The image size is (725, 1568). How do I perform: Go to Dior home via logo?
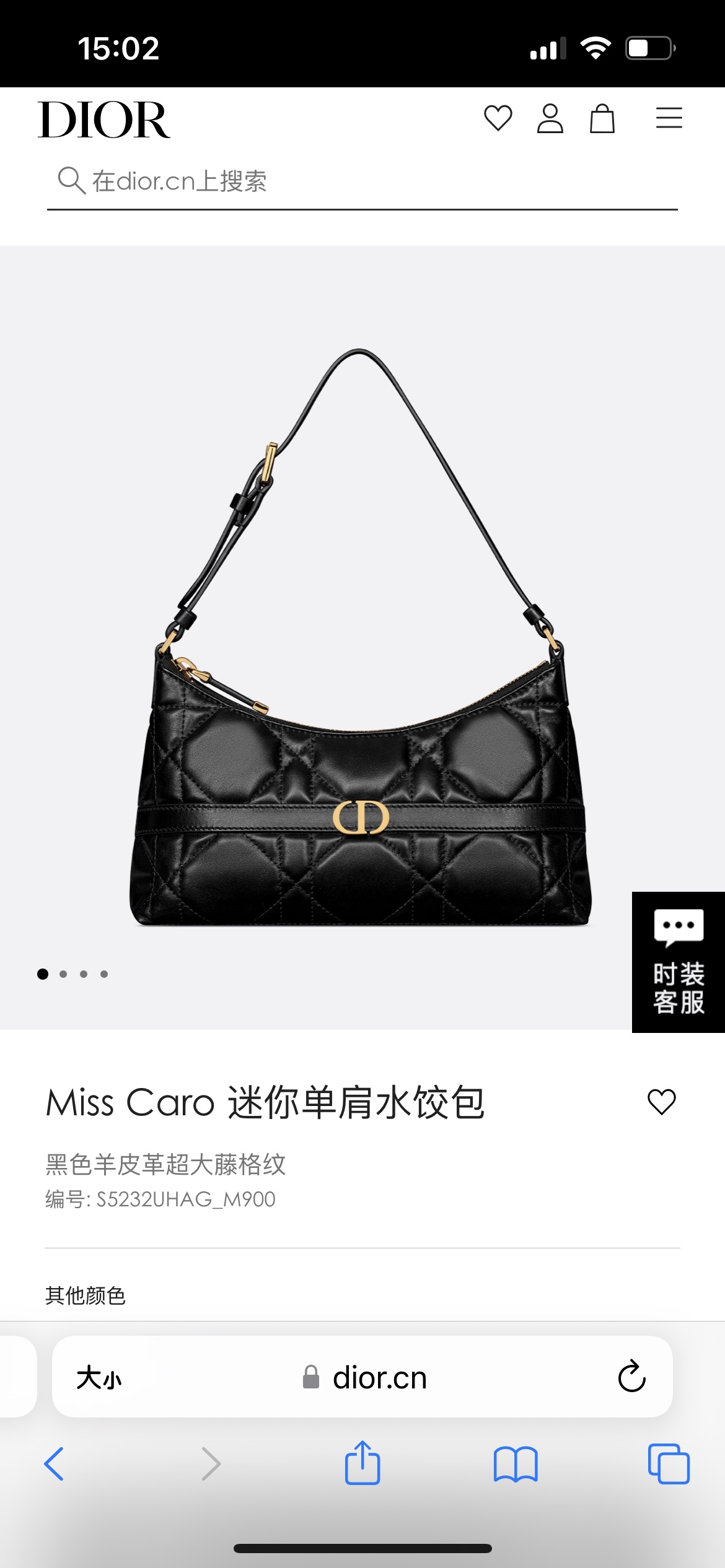click(x=104, y=120)
